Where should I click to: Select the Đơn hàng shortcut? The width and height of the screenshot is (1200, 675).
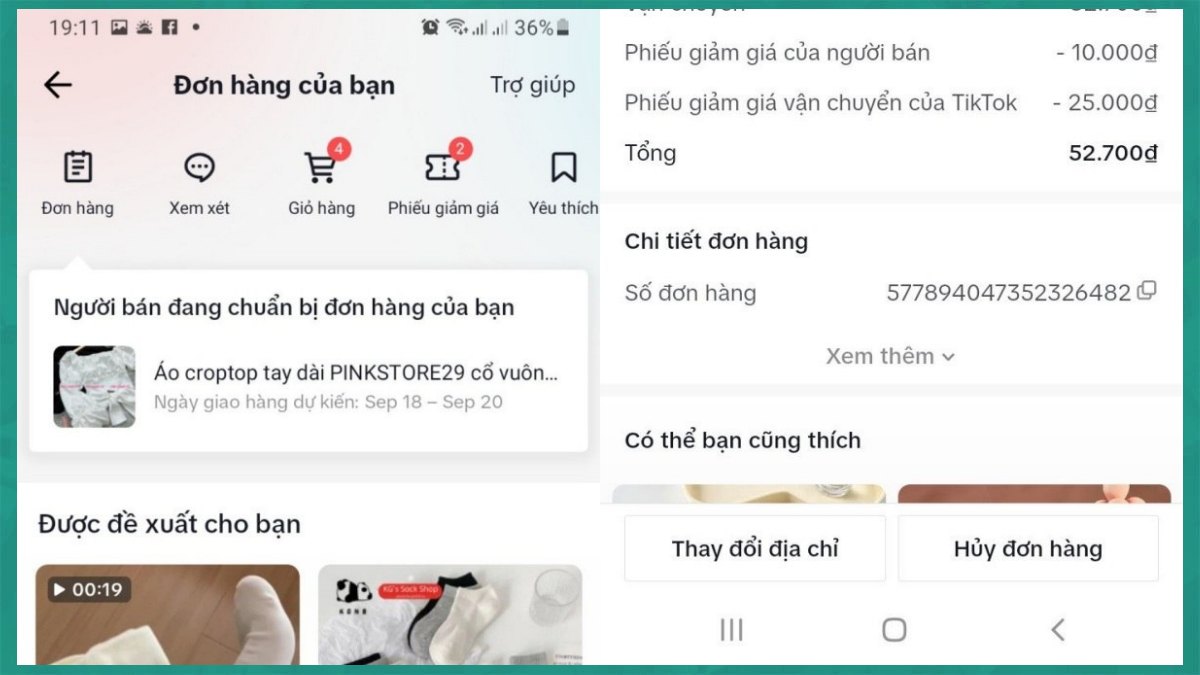[78, 182]
